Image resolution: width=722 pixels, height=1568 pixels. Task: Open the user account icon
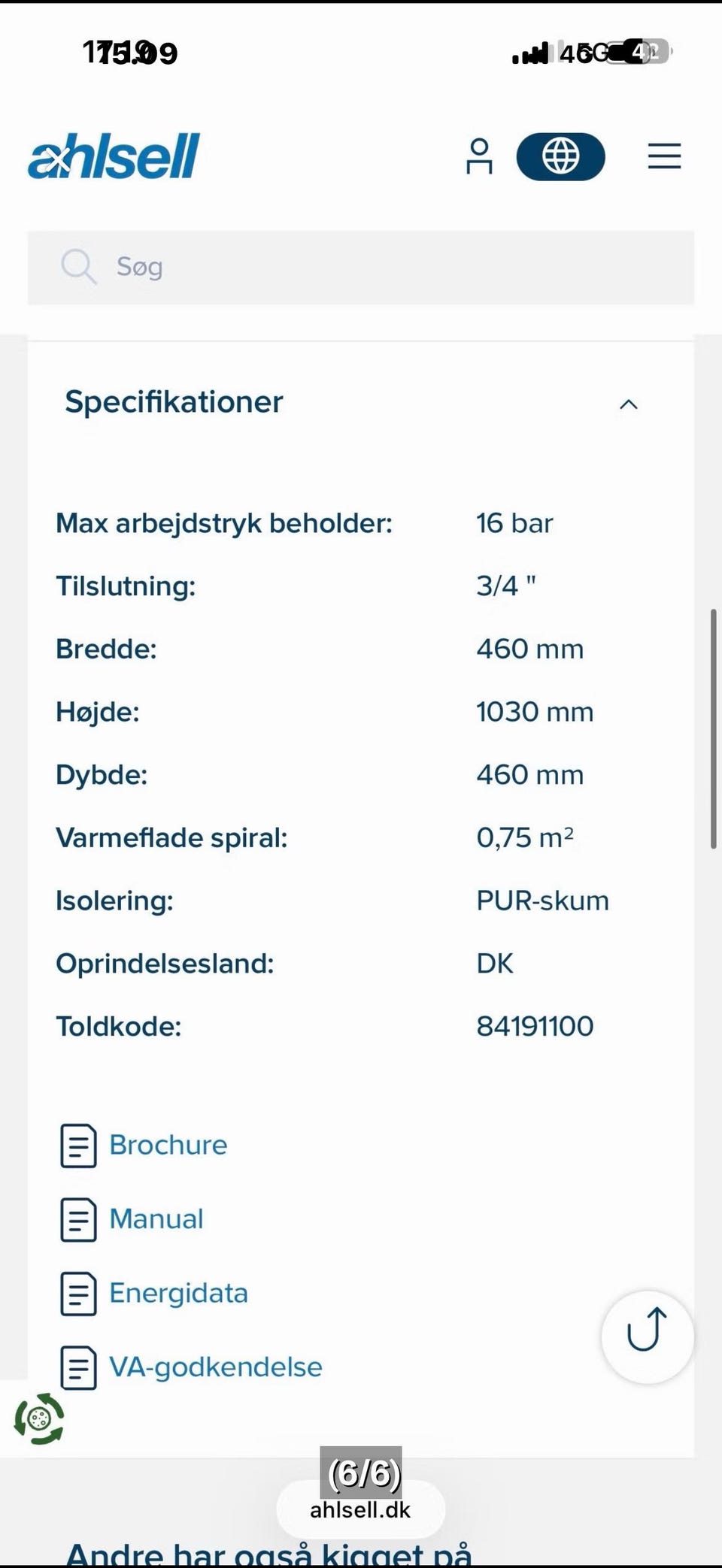(x=479, y=156)
